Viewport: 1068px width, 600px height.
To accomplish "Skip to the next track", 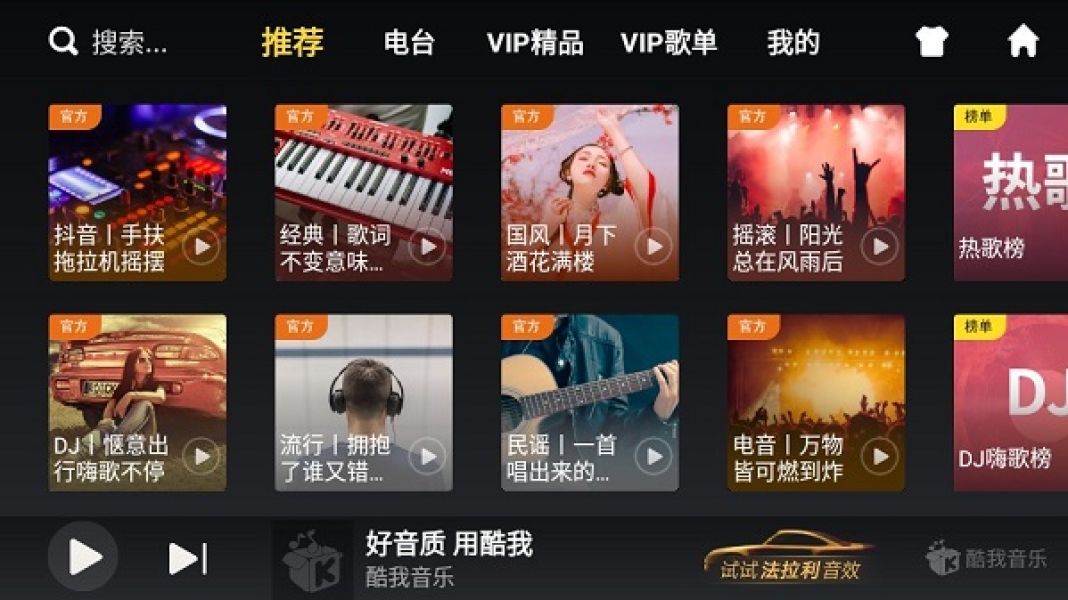I will coord(187,558).
